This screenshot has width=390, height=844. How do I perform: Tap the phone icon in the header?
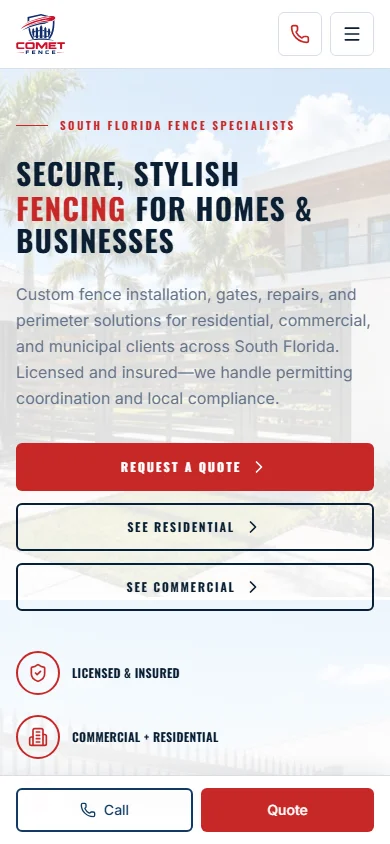pyautogui.click(x=300, y=34)
